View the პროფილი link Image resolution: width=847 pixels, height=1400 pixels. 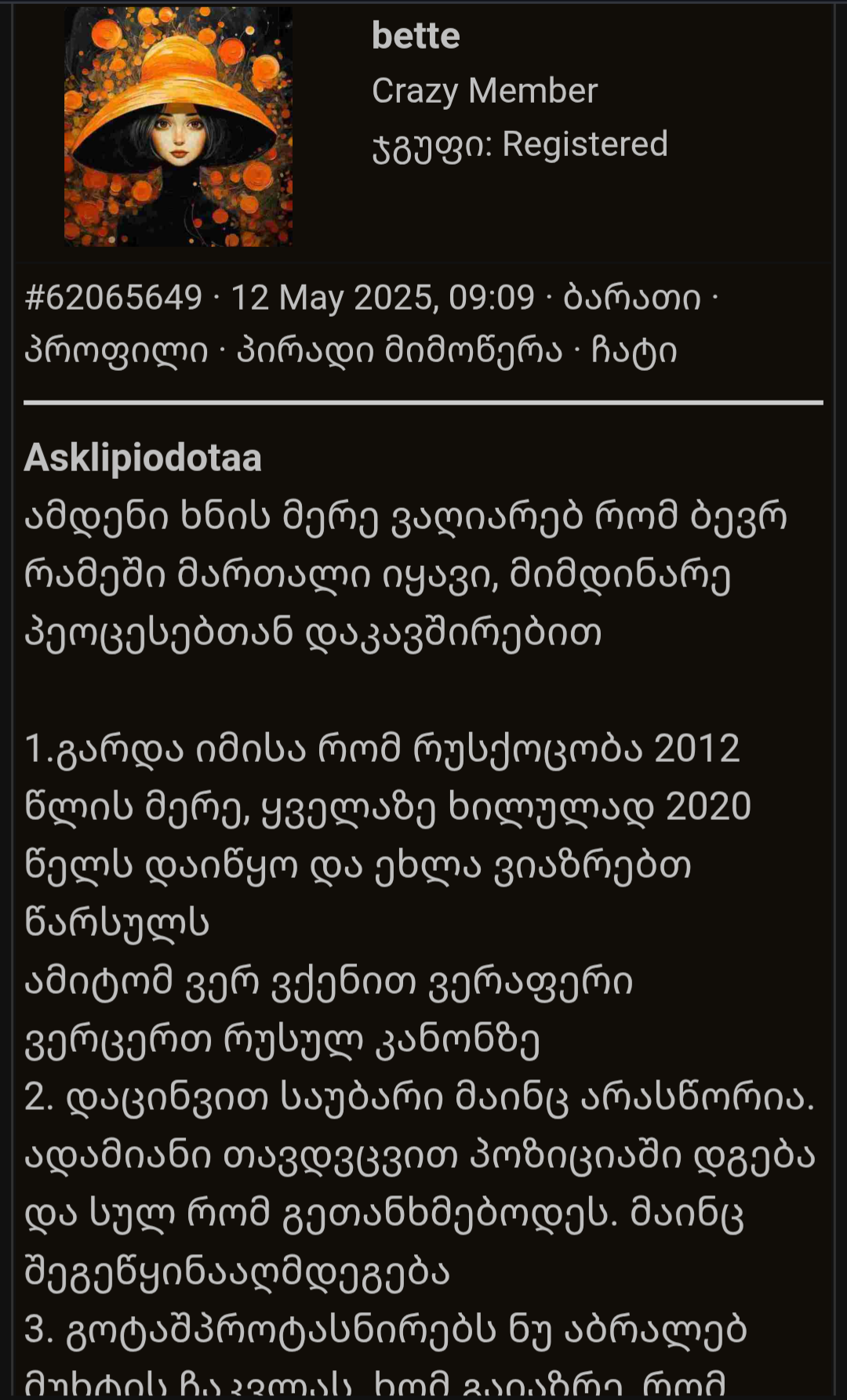click(x=116, y=350)
